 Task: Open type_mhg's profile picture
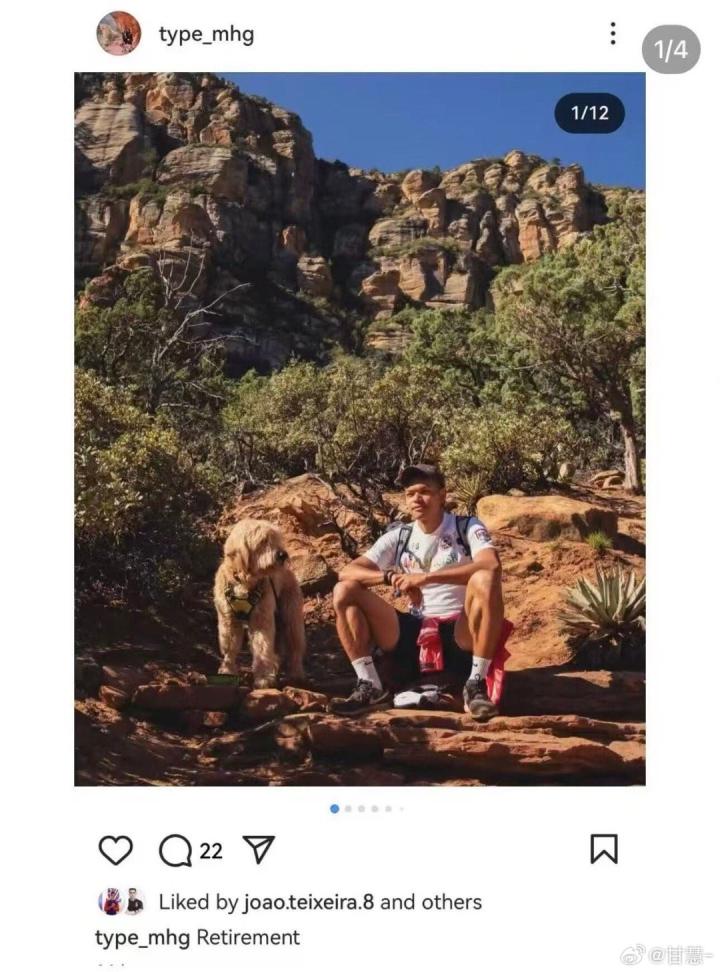click(x=118, y=34)
